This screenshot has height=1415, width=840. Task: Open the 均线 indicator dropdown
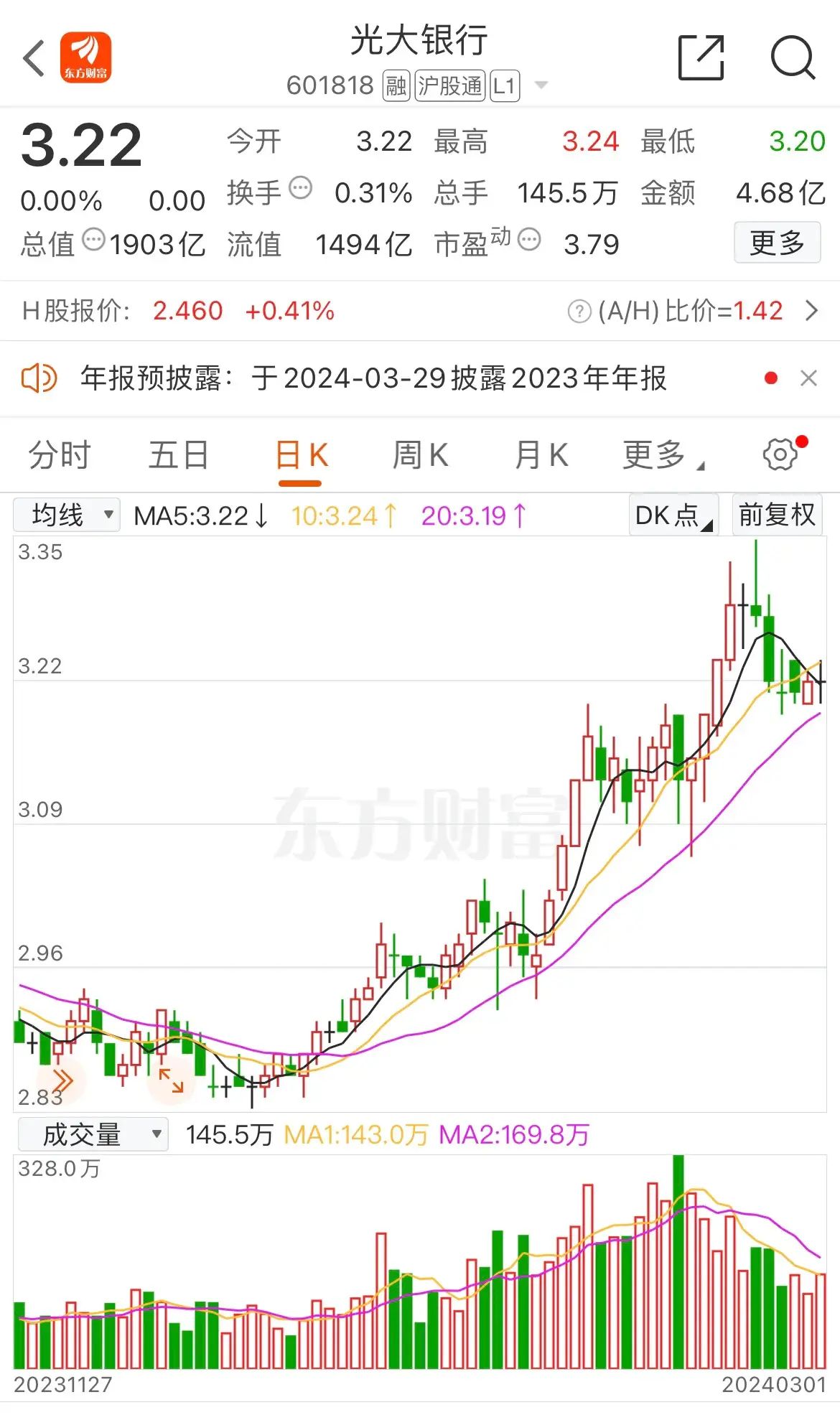(x=66, y=514)
